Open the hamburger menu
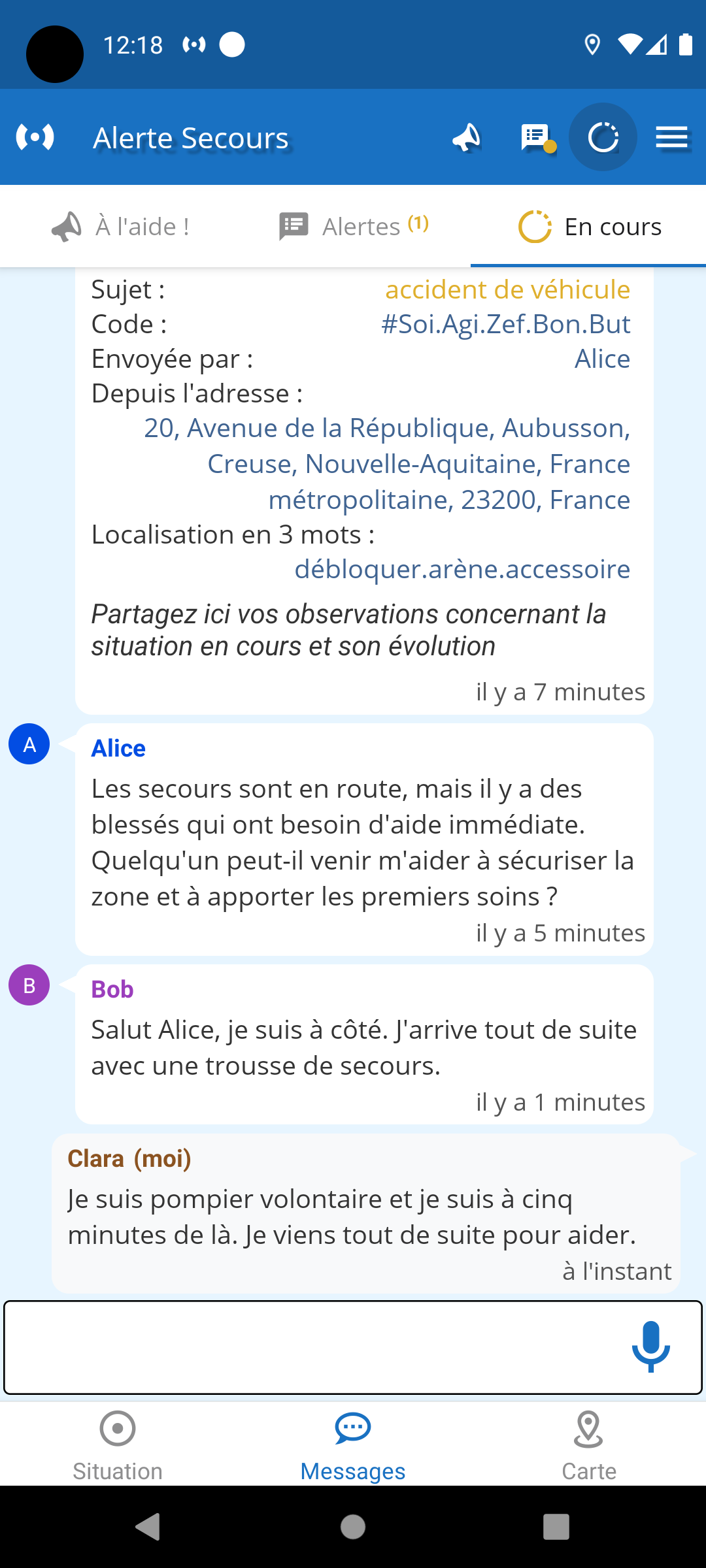The height and width of the screenshot is (1568, 706). pos(672,138)
